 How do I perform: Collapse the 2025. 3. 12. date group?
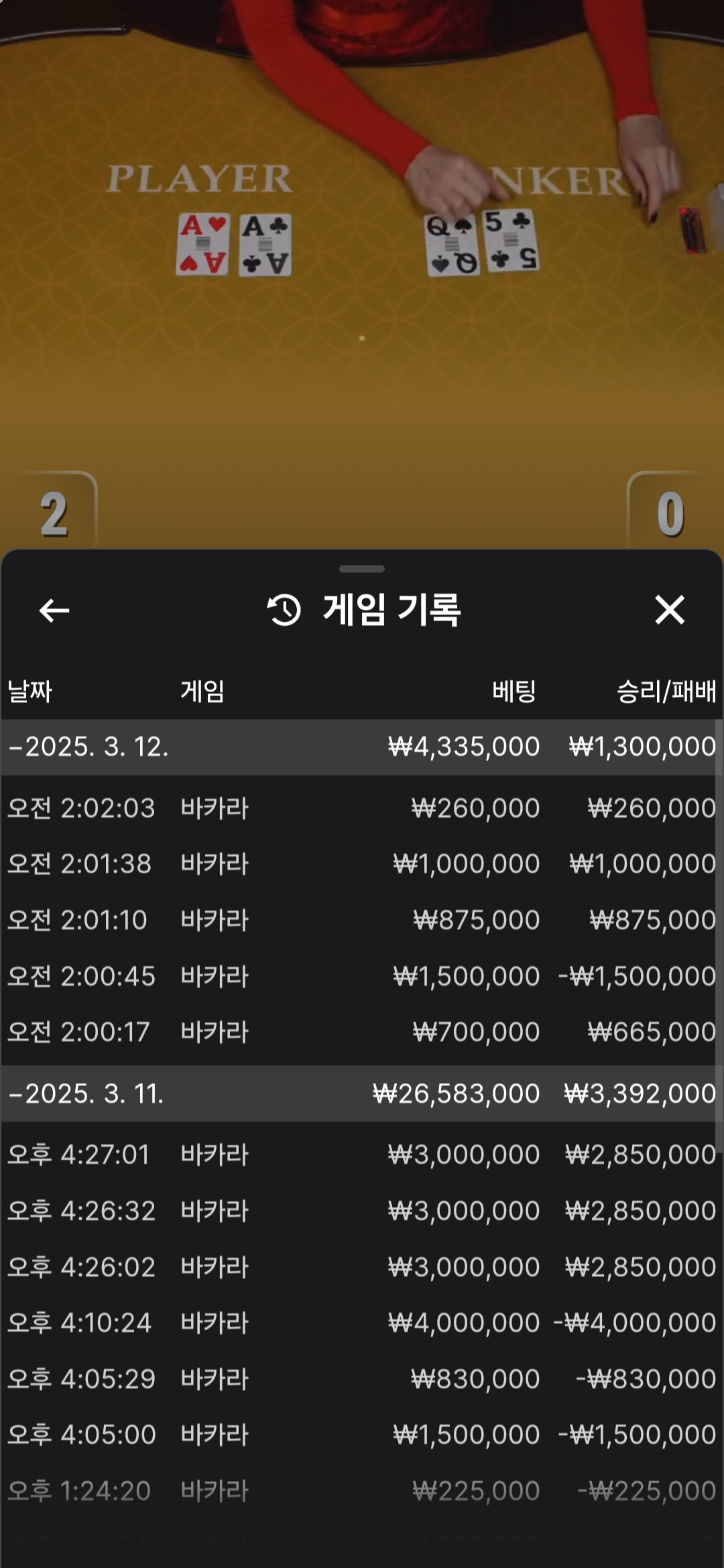362,746
